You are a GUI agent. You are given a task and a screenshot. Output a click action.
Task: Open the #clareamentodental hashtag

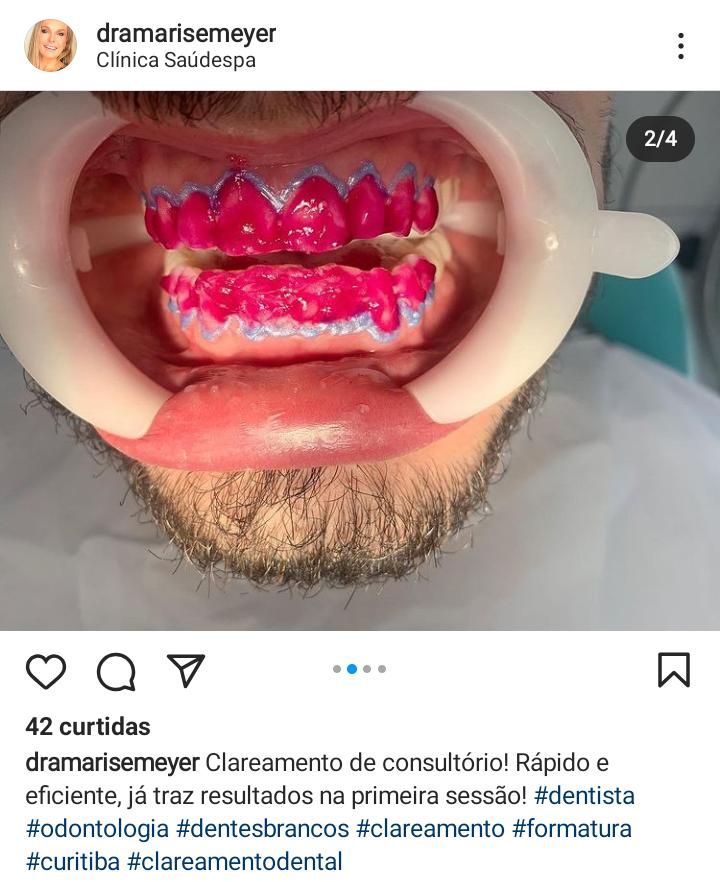point(234,862)
